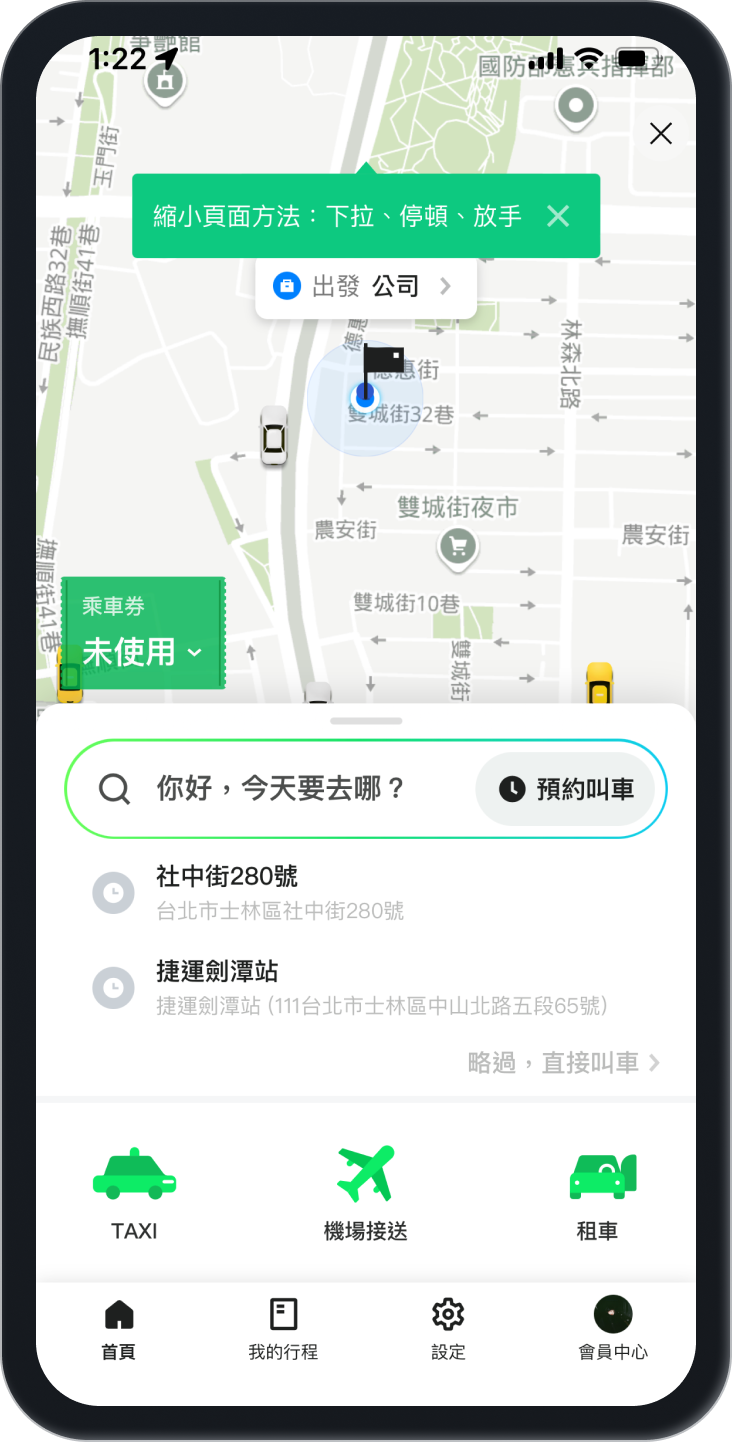Open 預約叫車 scheduled ride booking
The width and height of the screenshot is (732, 1442).
coord(567,789)
